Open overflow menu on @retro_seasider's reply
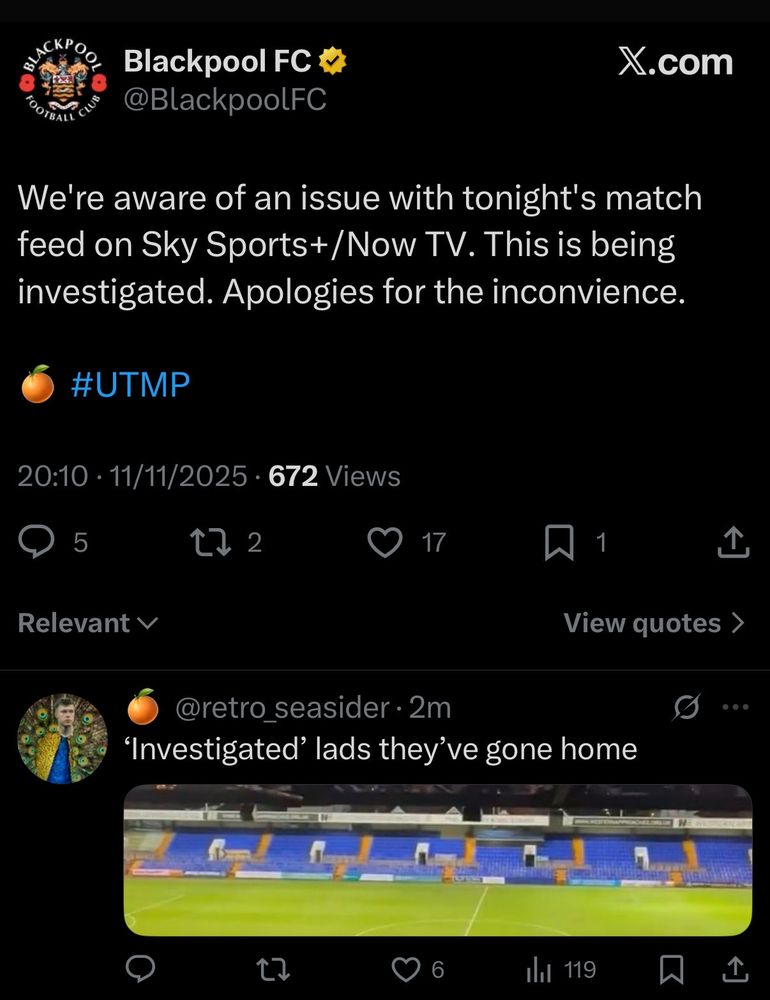The image size is (770, 1000). (735, 708)
